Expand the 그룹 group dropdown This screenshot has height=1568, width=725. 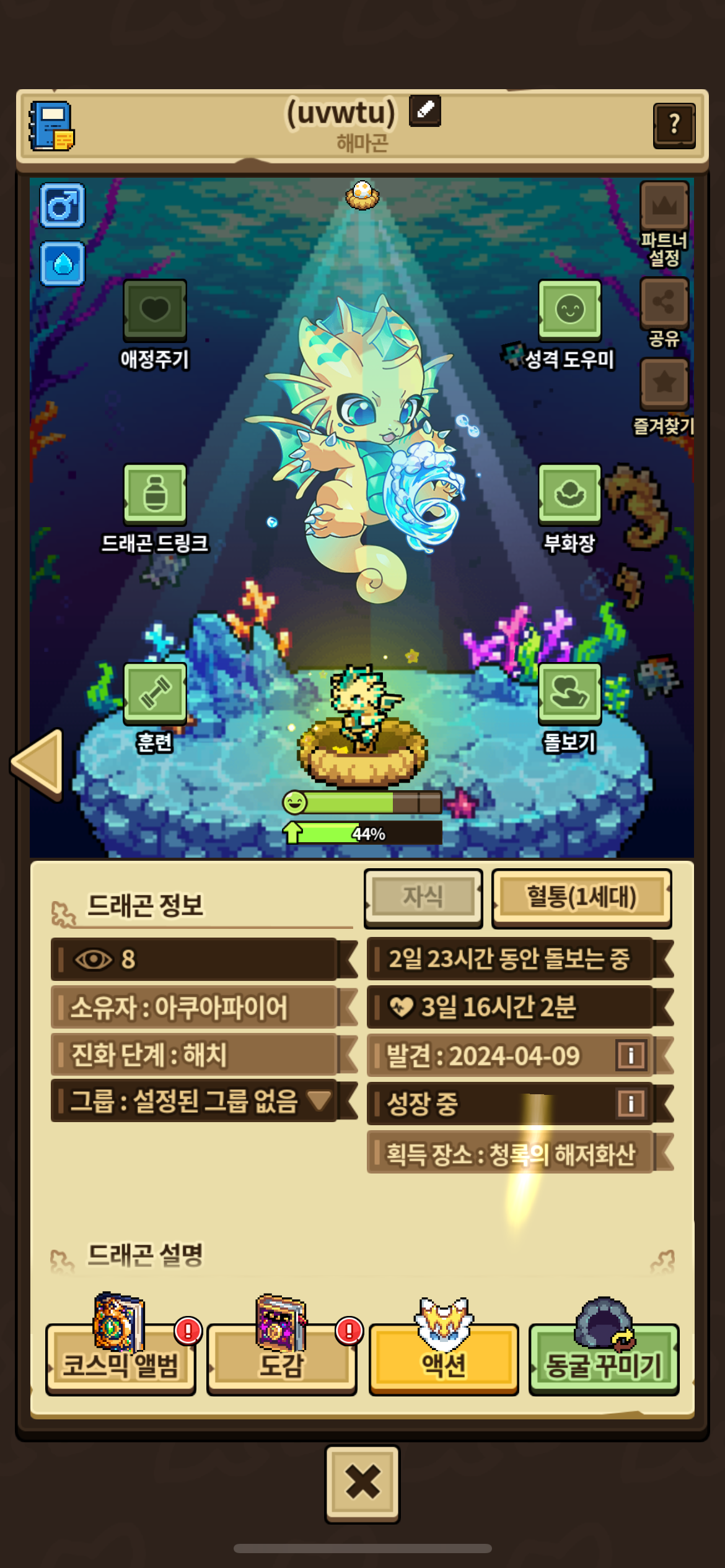pyautogui.click(x=320, y=1100)
